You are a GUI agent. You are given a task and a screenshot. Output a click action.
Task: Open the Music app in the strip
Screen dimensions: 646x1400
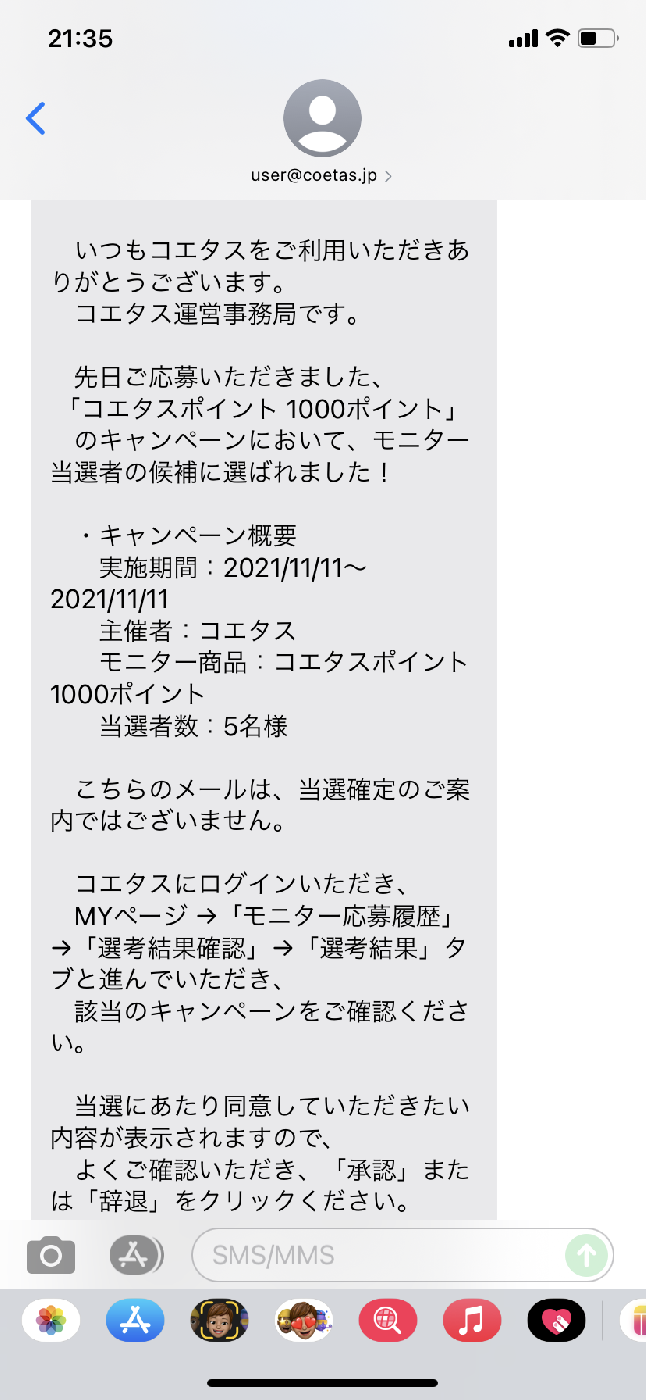pos(471,1322)
